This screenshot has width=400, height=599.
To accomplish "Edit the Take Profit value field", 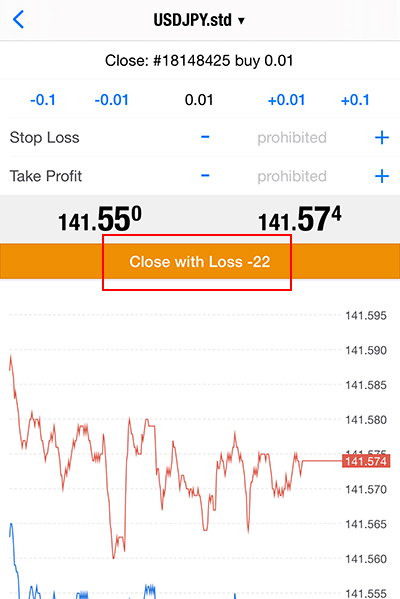I will click(x=292, y=176).
